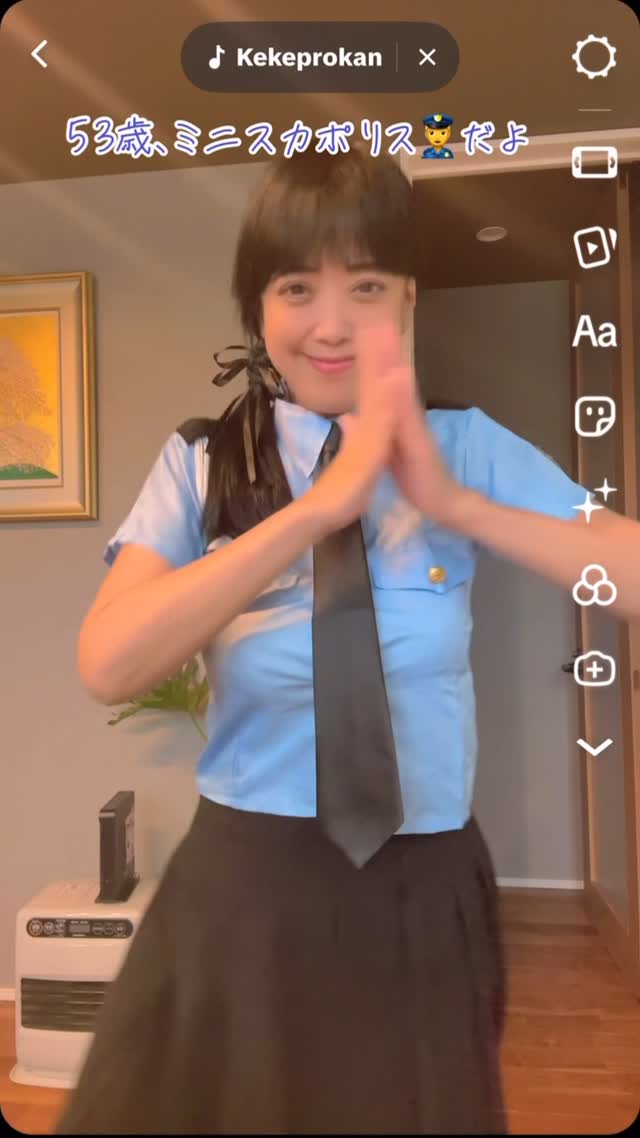Open the flip or resize tool
Viewport: 640px width, 1138px height.
tap(594, 162)
